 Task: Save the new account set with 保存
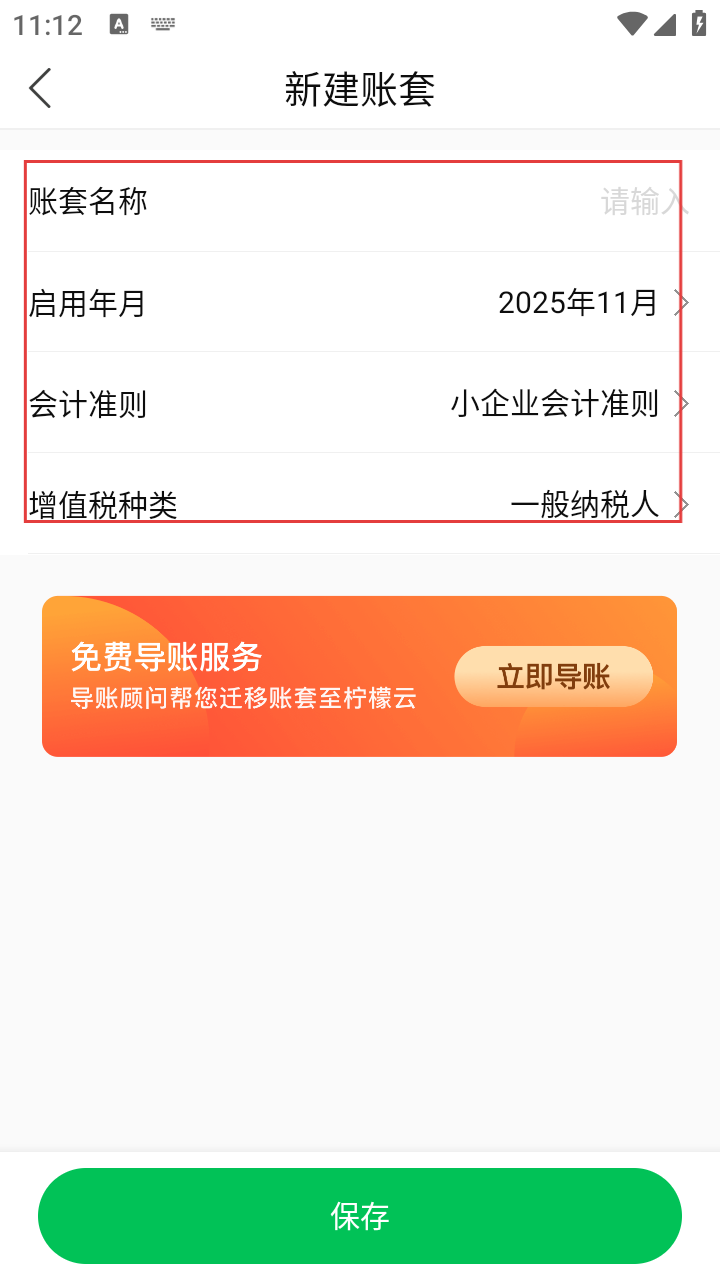tap(360, 1216)
